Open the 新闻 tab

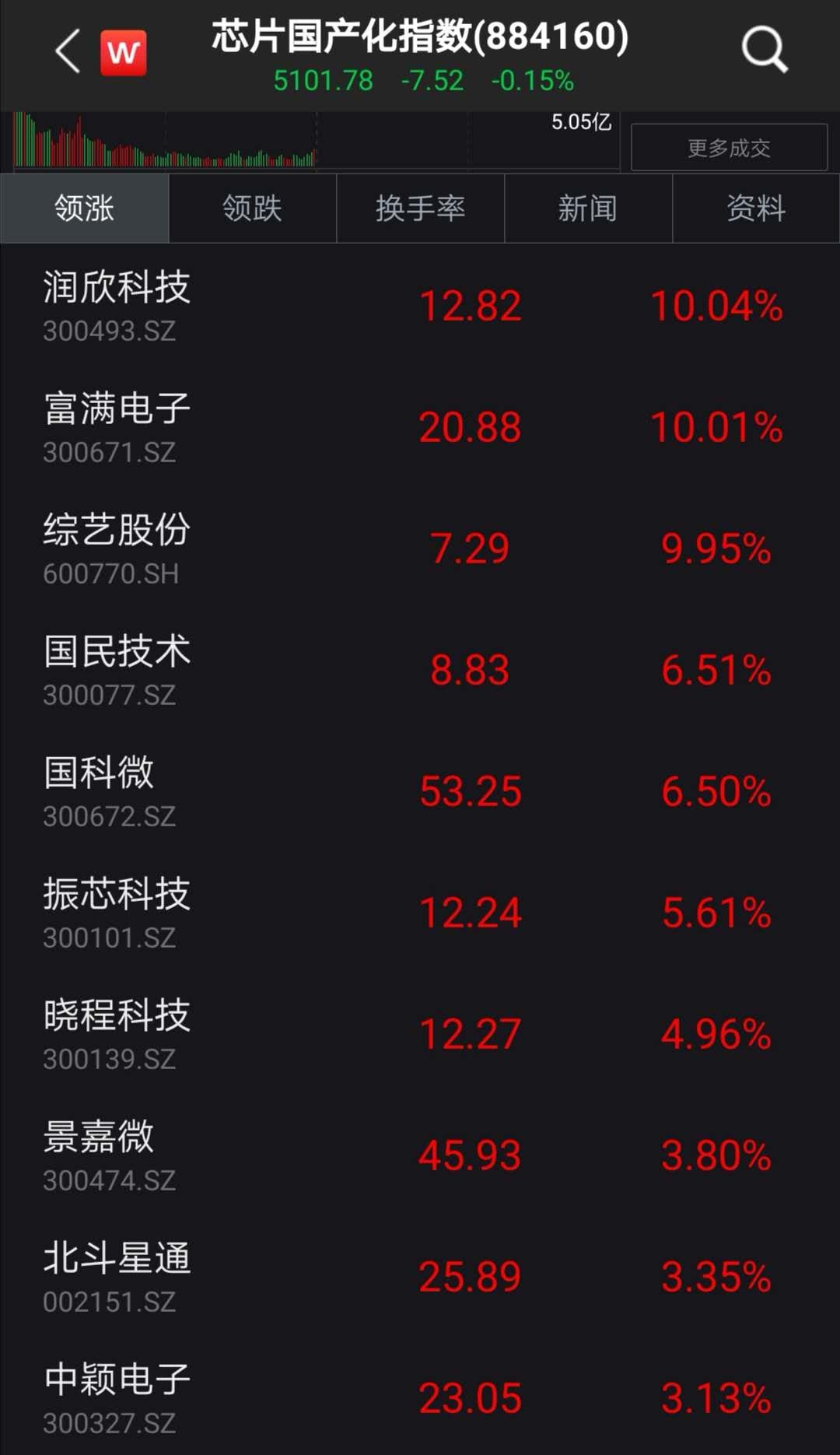tap(588, 209)
